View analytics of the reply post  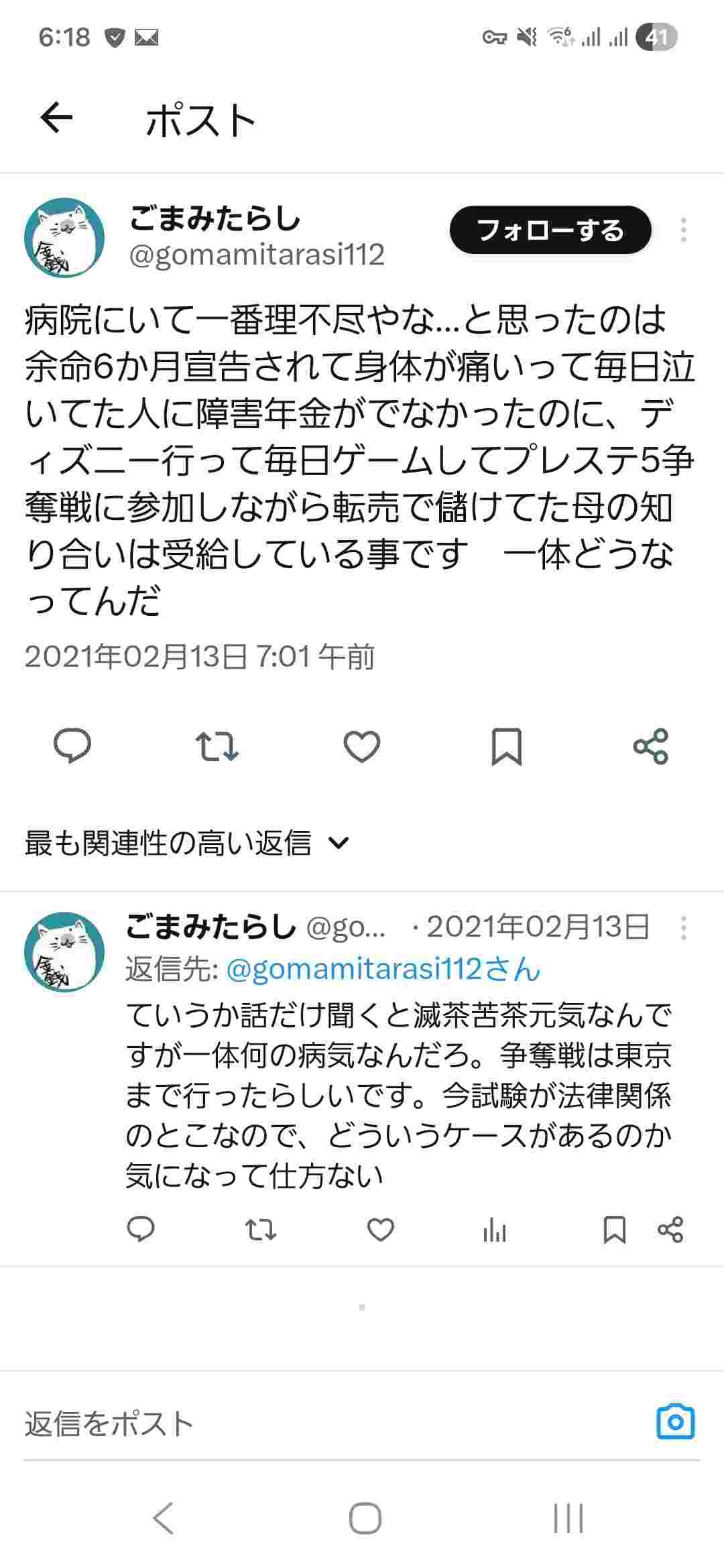495,1230
